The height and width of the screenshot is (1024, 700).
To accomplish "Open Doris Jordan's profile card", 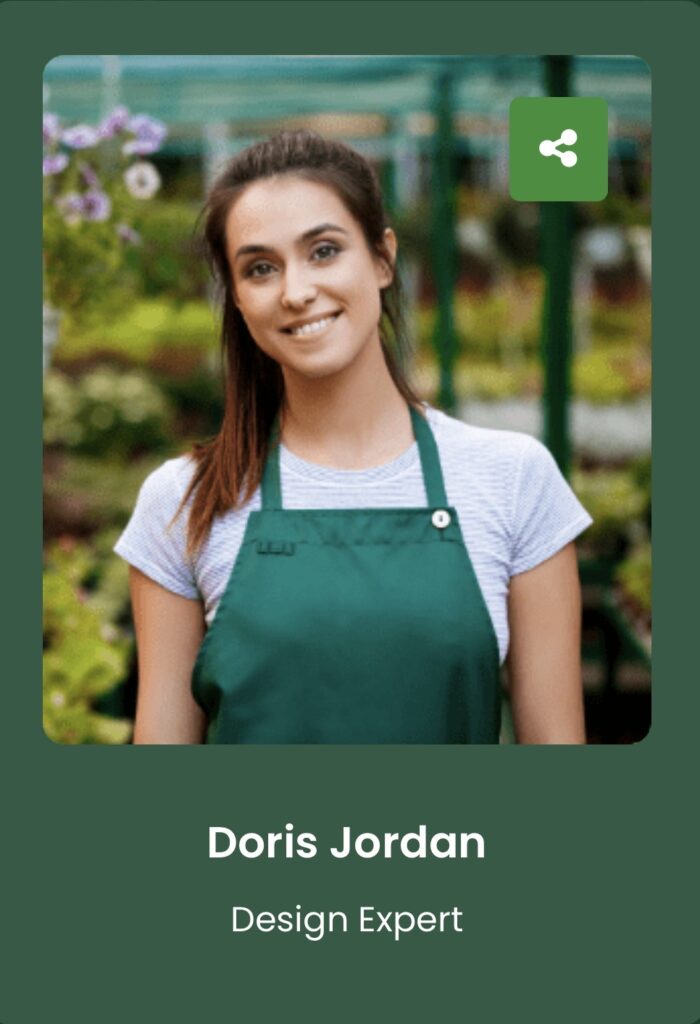I will tap(346, 842).
